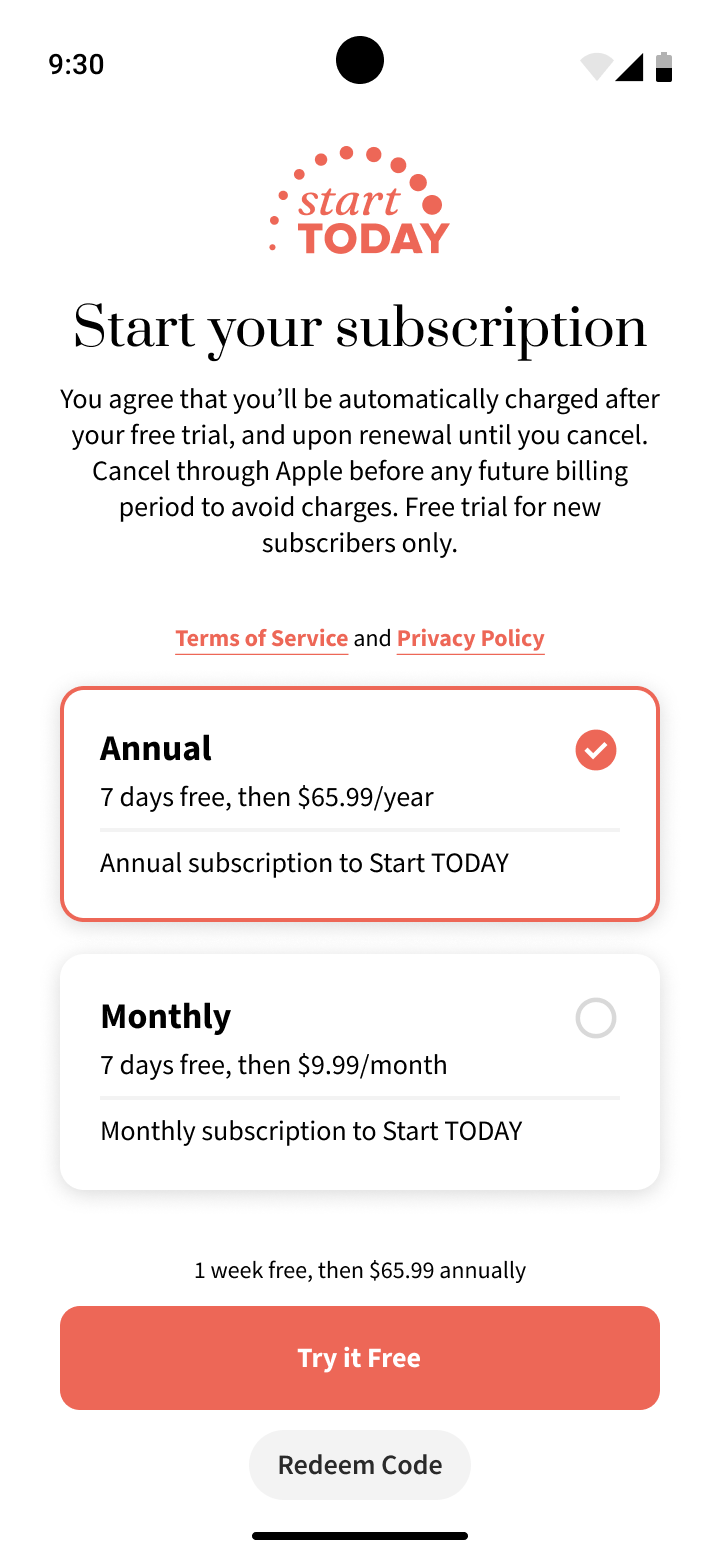Select the Annual subscription plan
Screen dimensions: 720x1560
(360, 803)
